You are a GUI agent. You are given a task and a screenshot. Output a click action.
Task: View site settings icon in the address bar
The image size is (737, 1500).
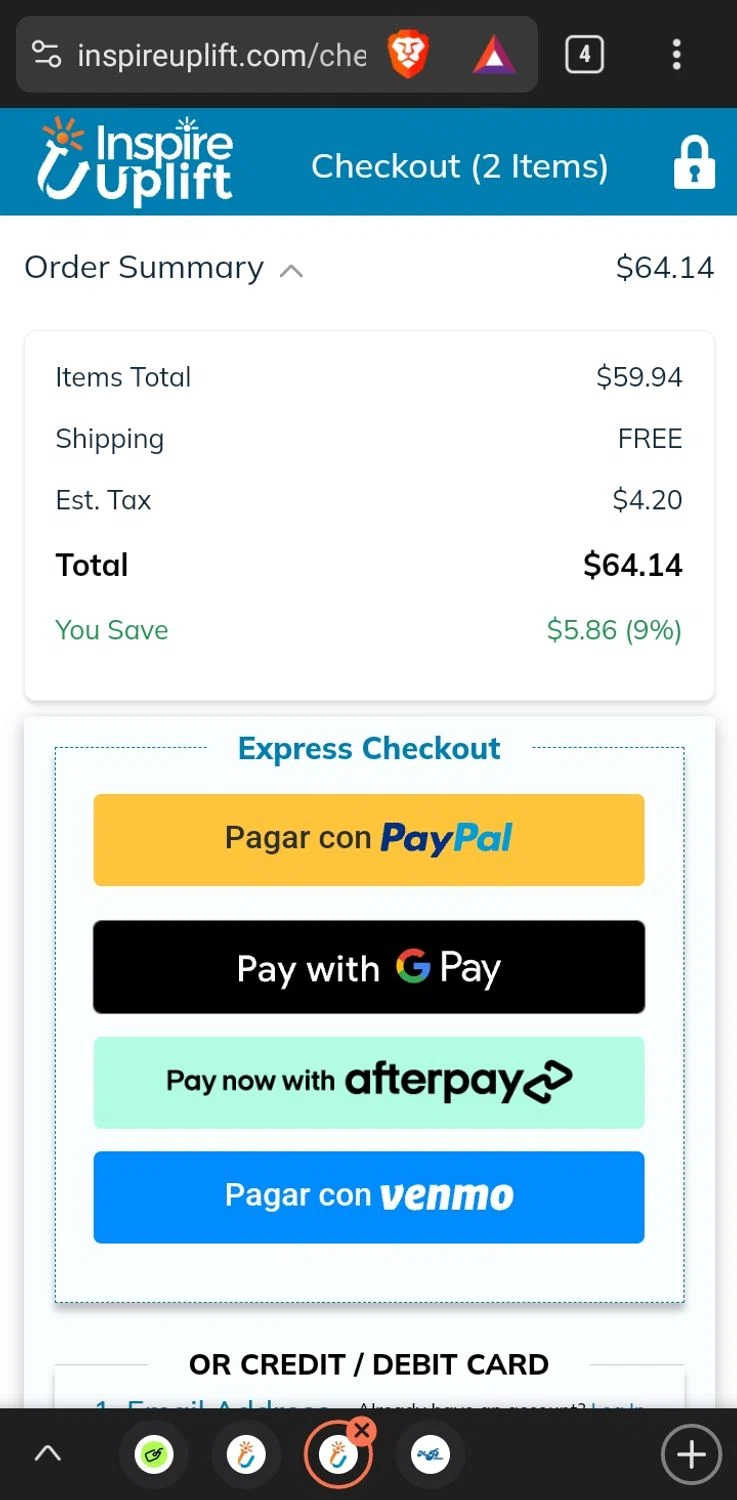click(x=47, y=54)
